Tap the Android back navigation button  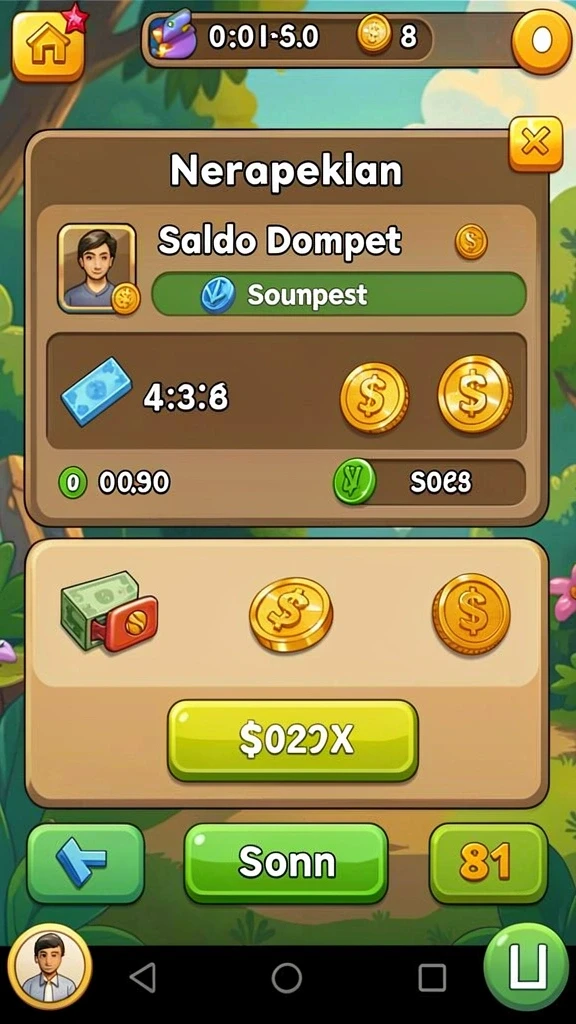[x=143, y=978]
